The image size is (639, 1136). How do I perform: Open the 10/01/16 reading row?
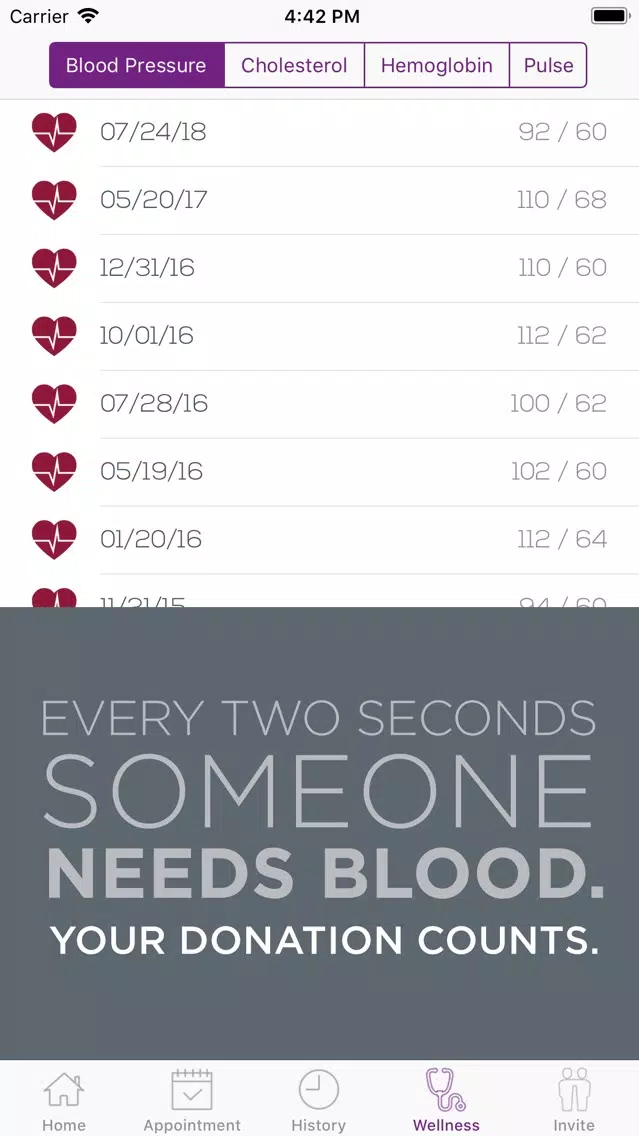(320, 336)
